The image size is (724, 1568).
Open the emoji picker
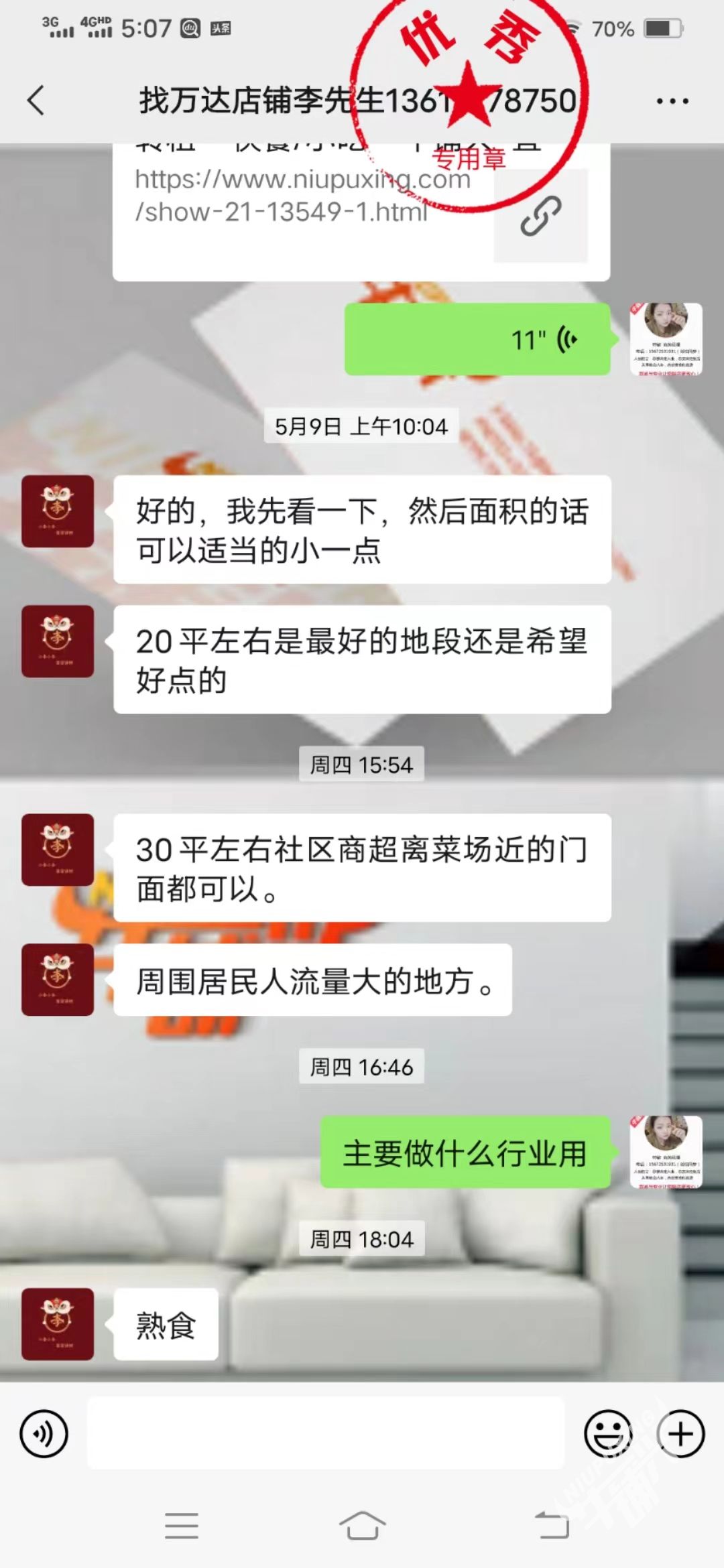pos(608,1434)
